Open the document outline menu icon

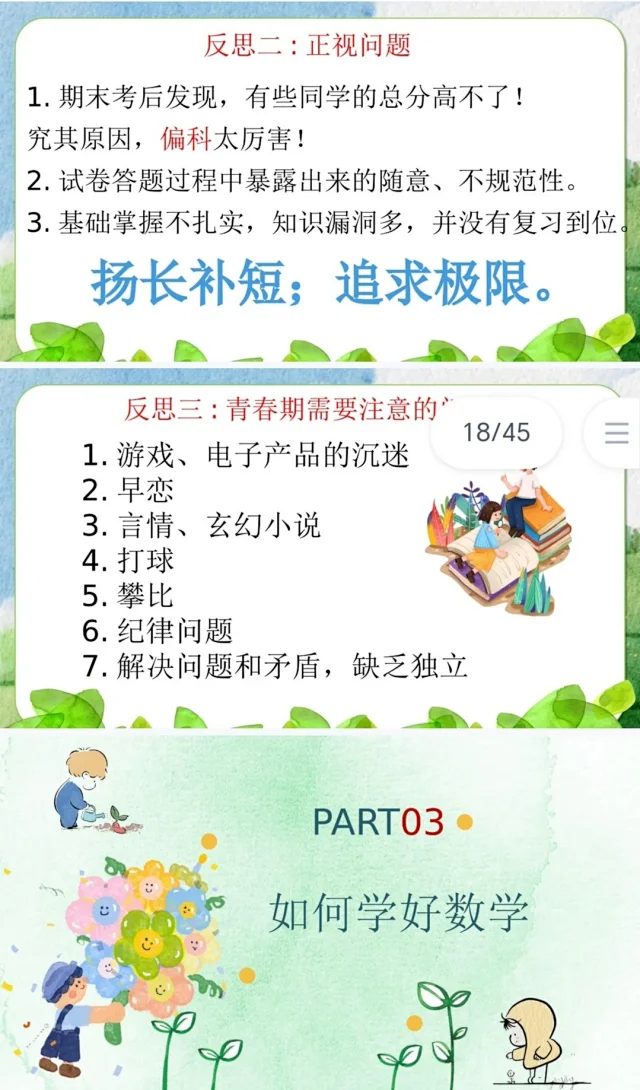pyautogui.click(x=616, y=432)
